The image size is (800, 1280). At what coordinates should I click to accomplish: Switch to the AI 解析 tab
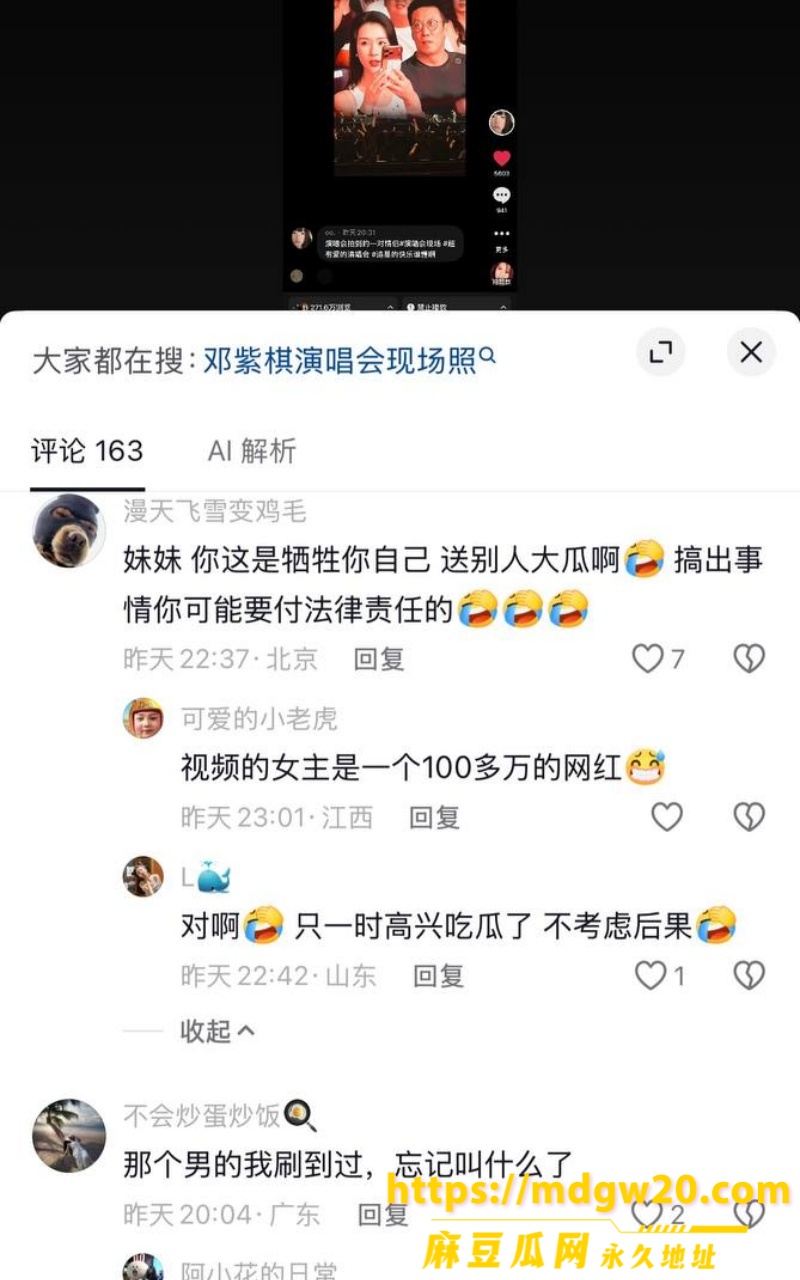click(252, 450)
